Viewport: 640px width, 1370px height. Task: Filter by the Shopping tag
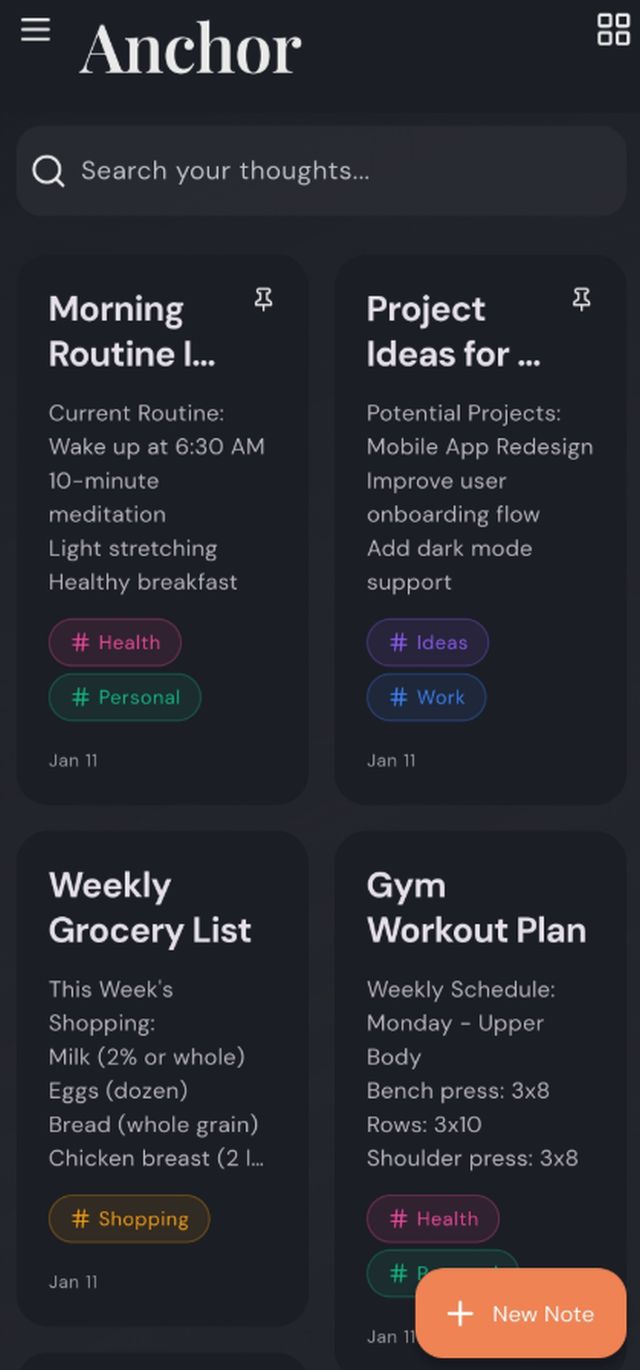click(x=129, y=1219)
